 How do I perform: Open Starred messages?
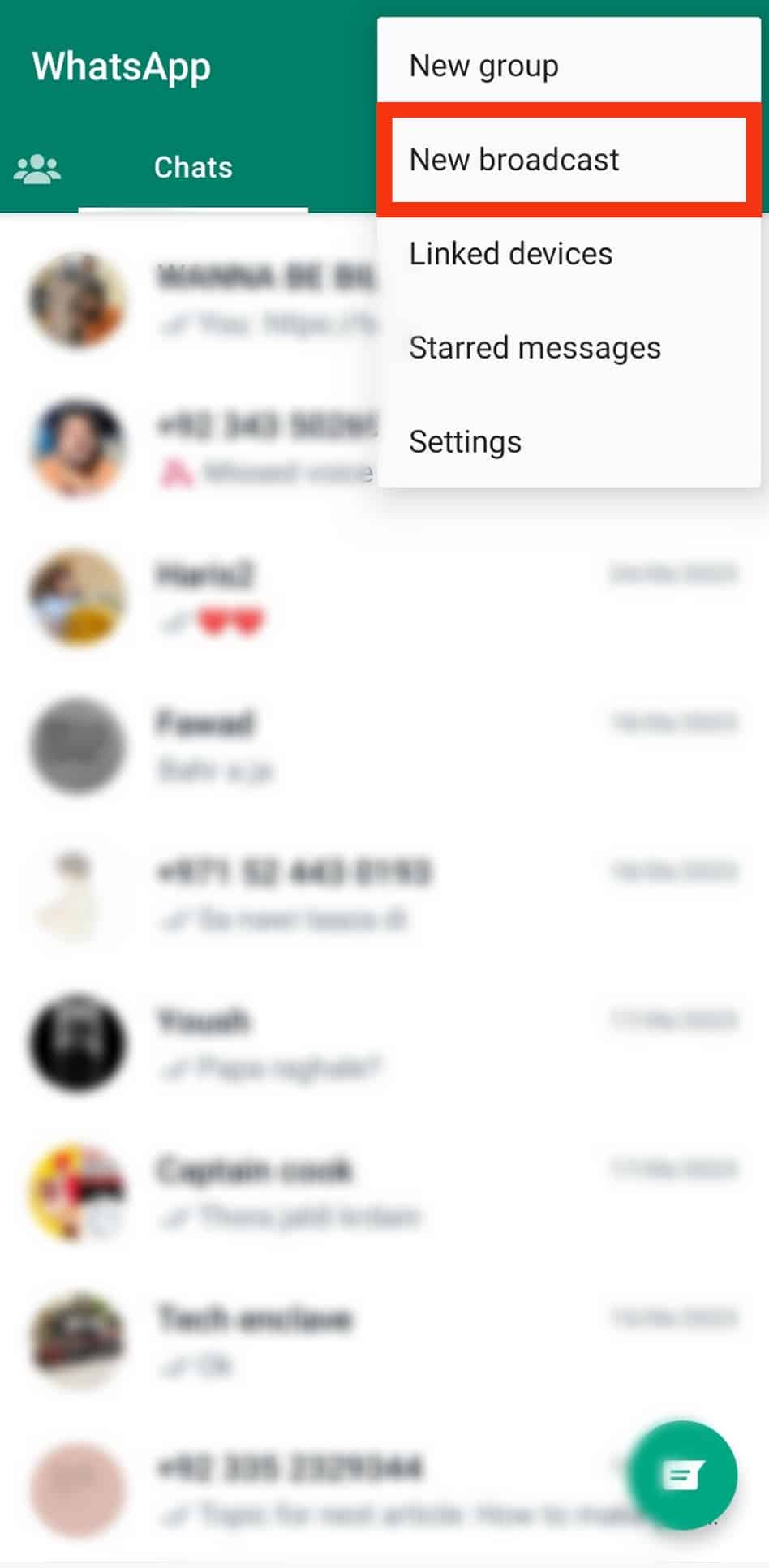pyautogui.click(x=535, y=348)
